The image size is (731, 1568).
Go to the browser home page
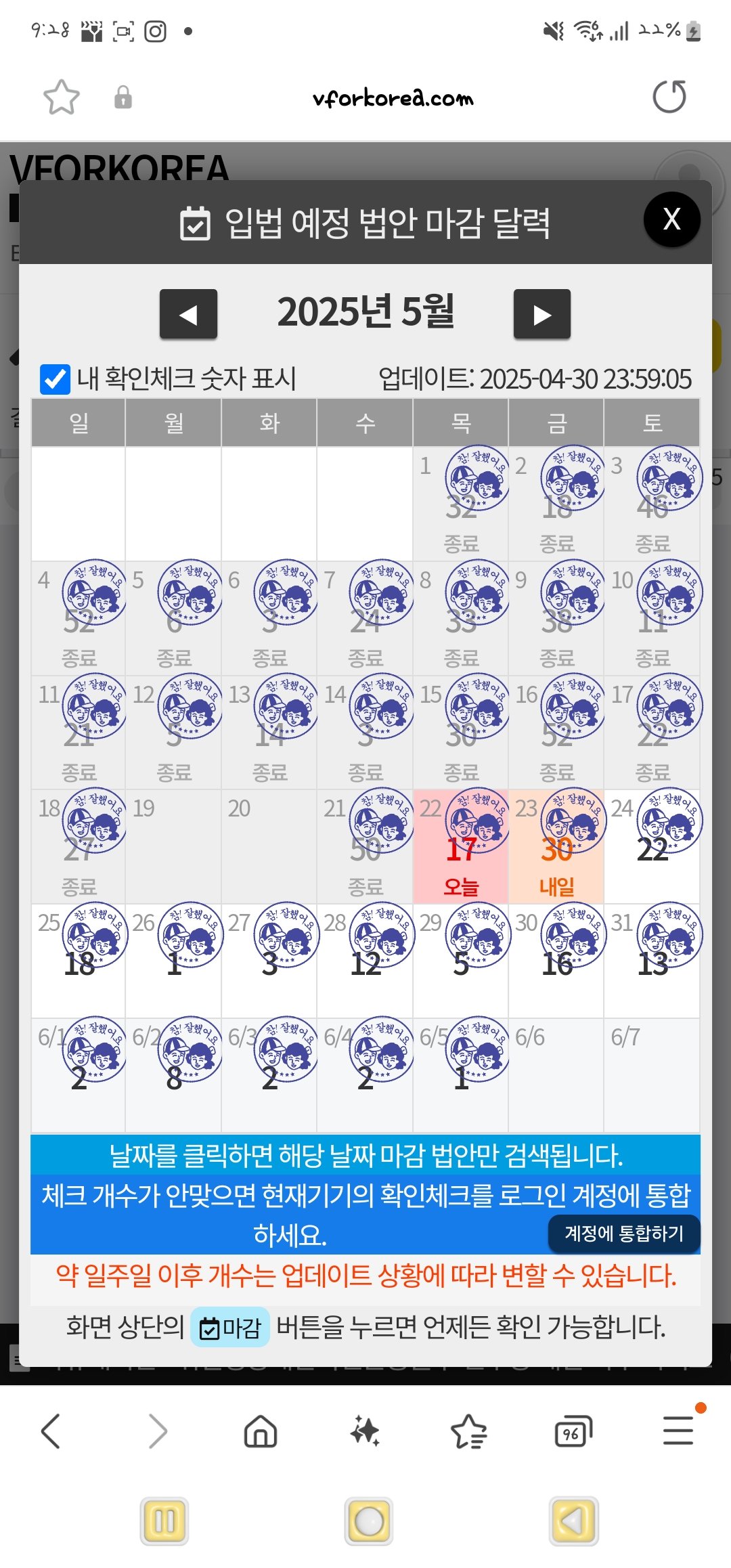pyautogui.click(x=261, y=1432)
